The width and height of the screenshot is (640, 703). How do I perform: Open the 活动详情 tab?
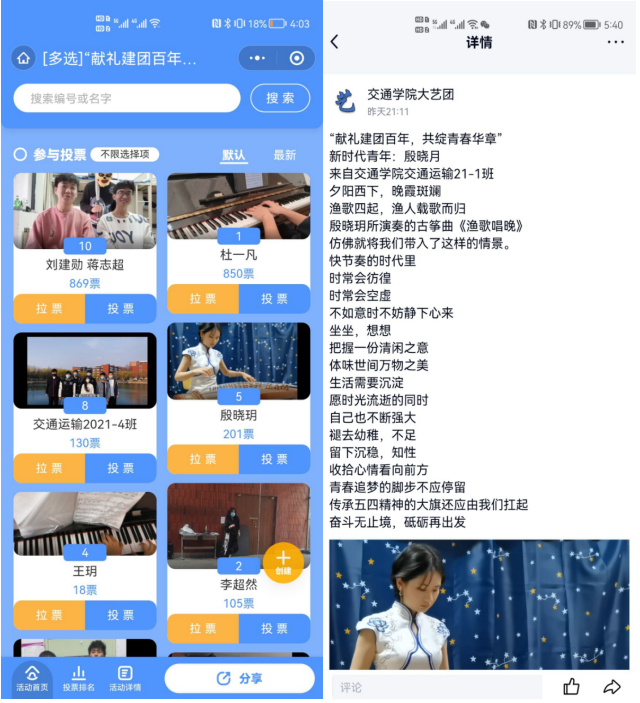pyautogui.click(x=125, y=678)
